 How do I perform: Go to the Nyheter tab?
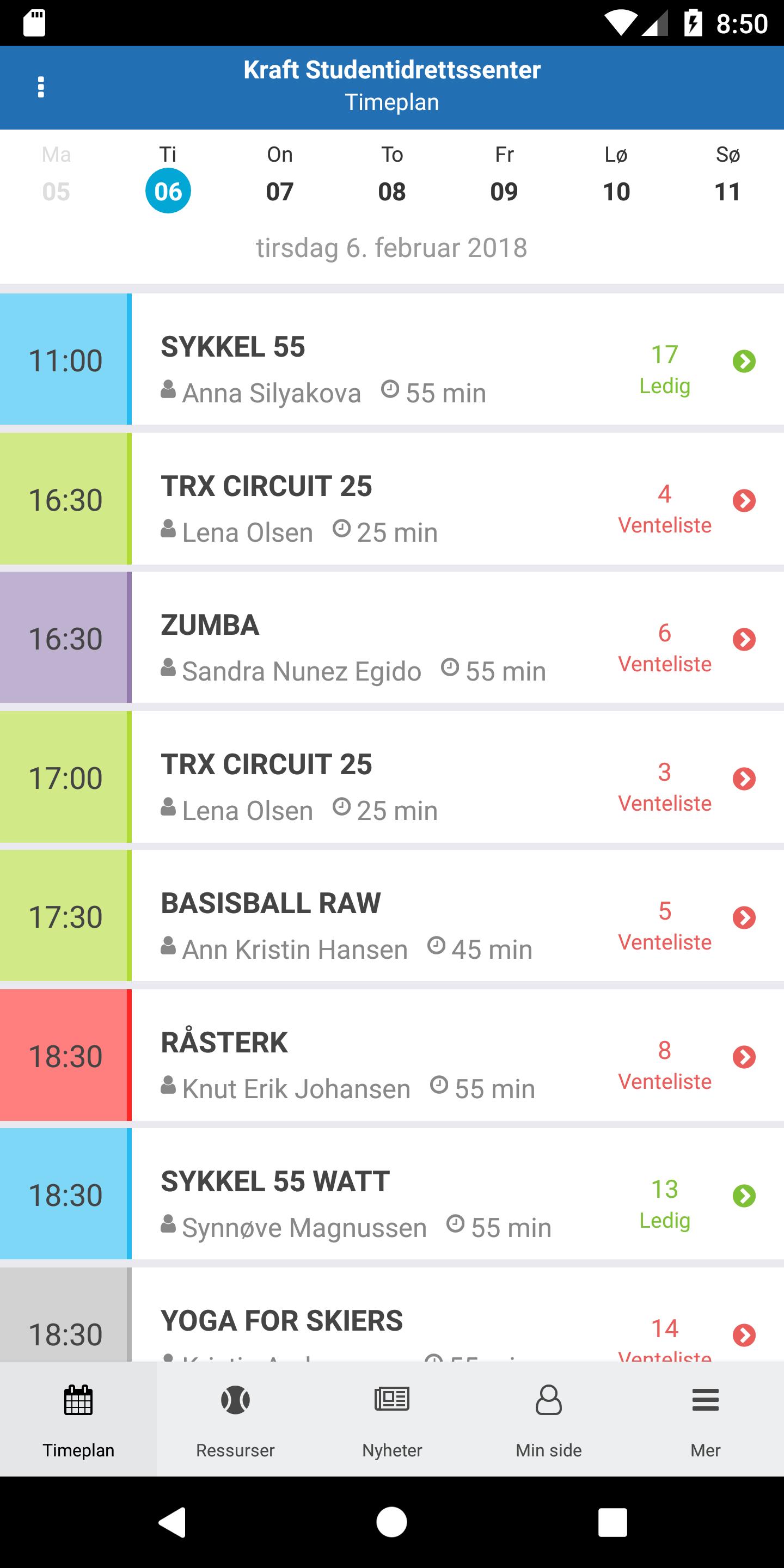click(392, 1419)
